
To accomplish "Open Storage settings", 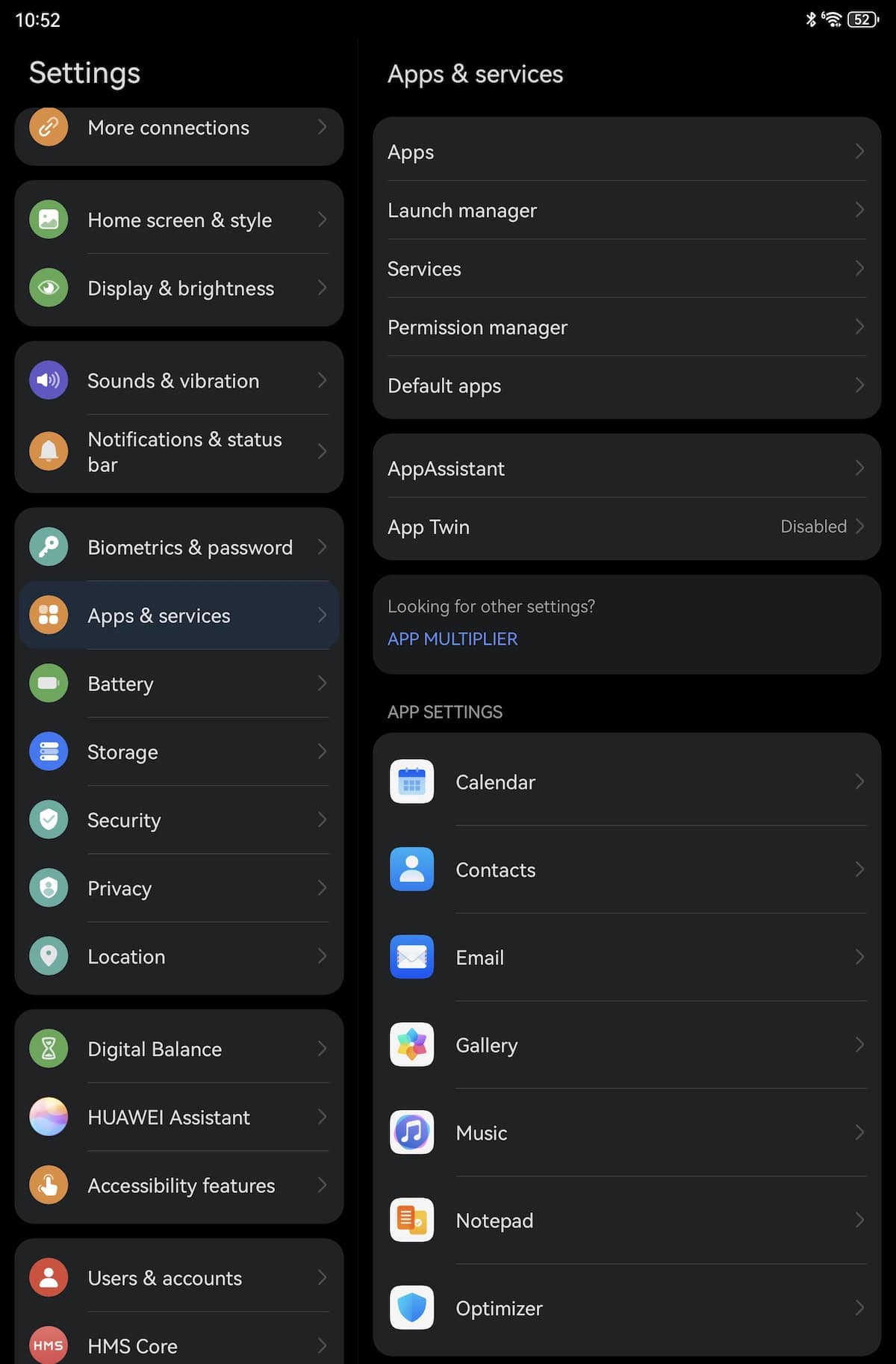I will click(x=179, y=752).
